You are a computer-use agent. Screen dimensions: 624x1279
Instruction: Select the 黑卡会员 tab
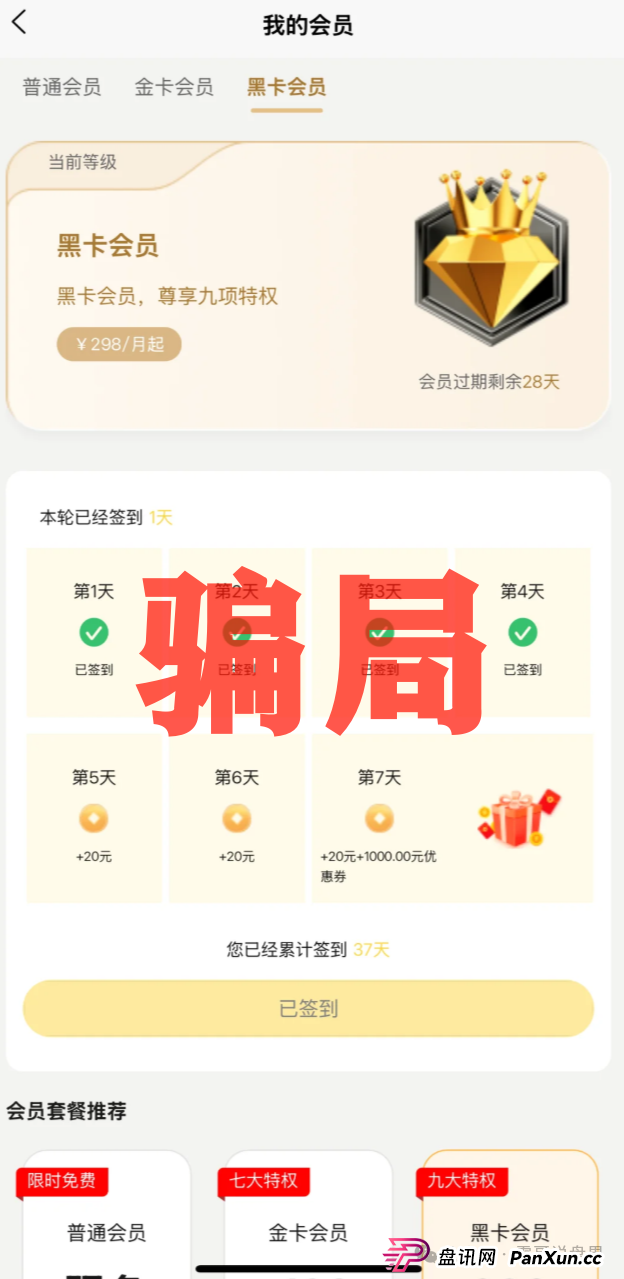tap(287, 87)
